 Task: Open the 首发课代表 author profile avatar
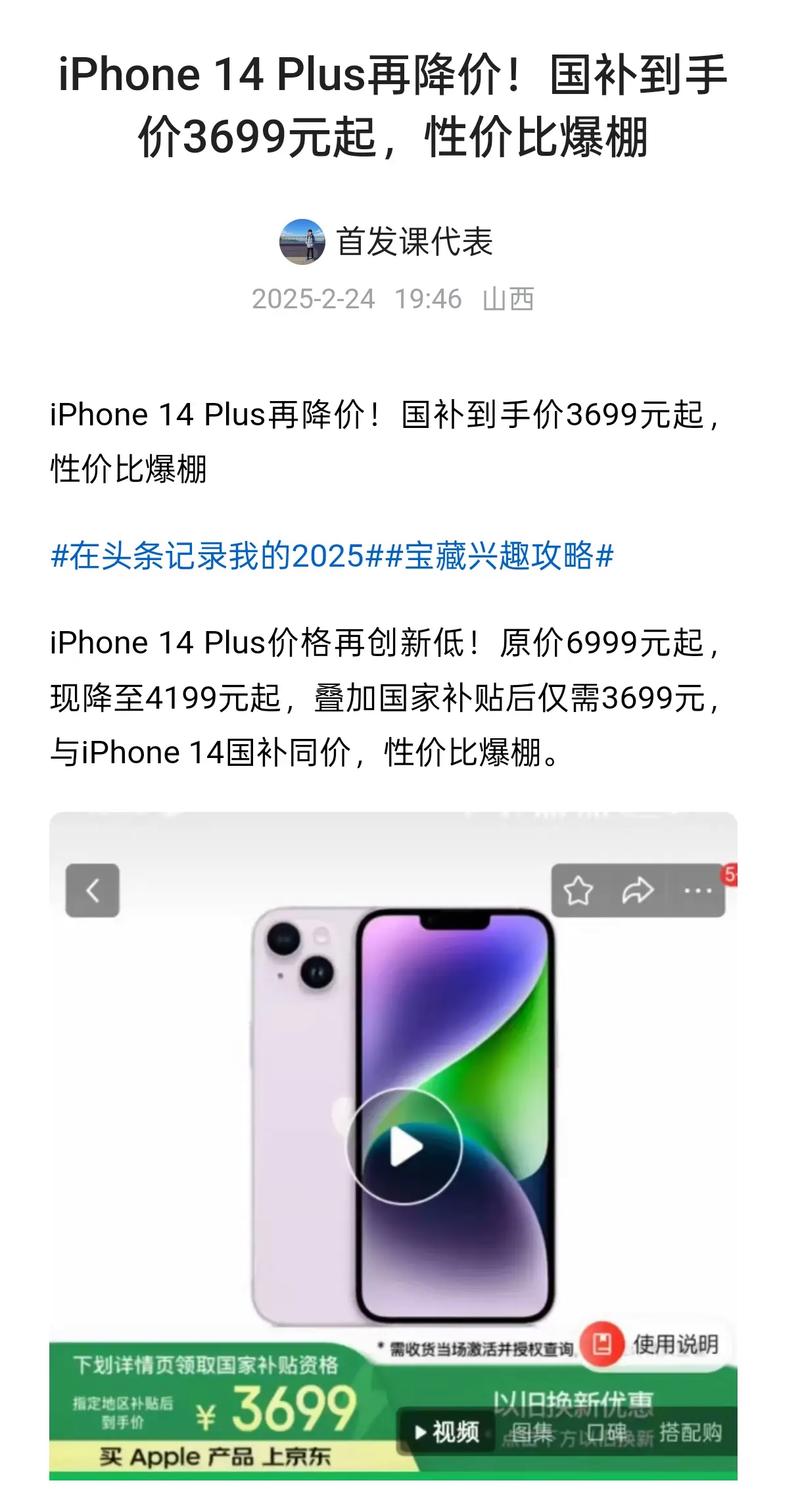coord(302,242)
